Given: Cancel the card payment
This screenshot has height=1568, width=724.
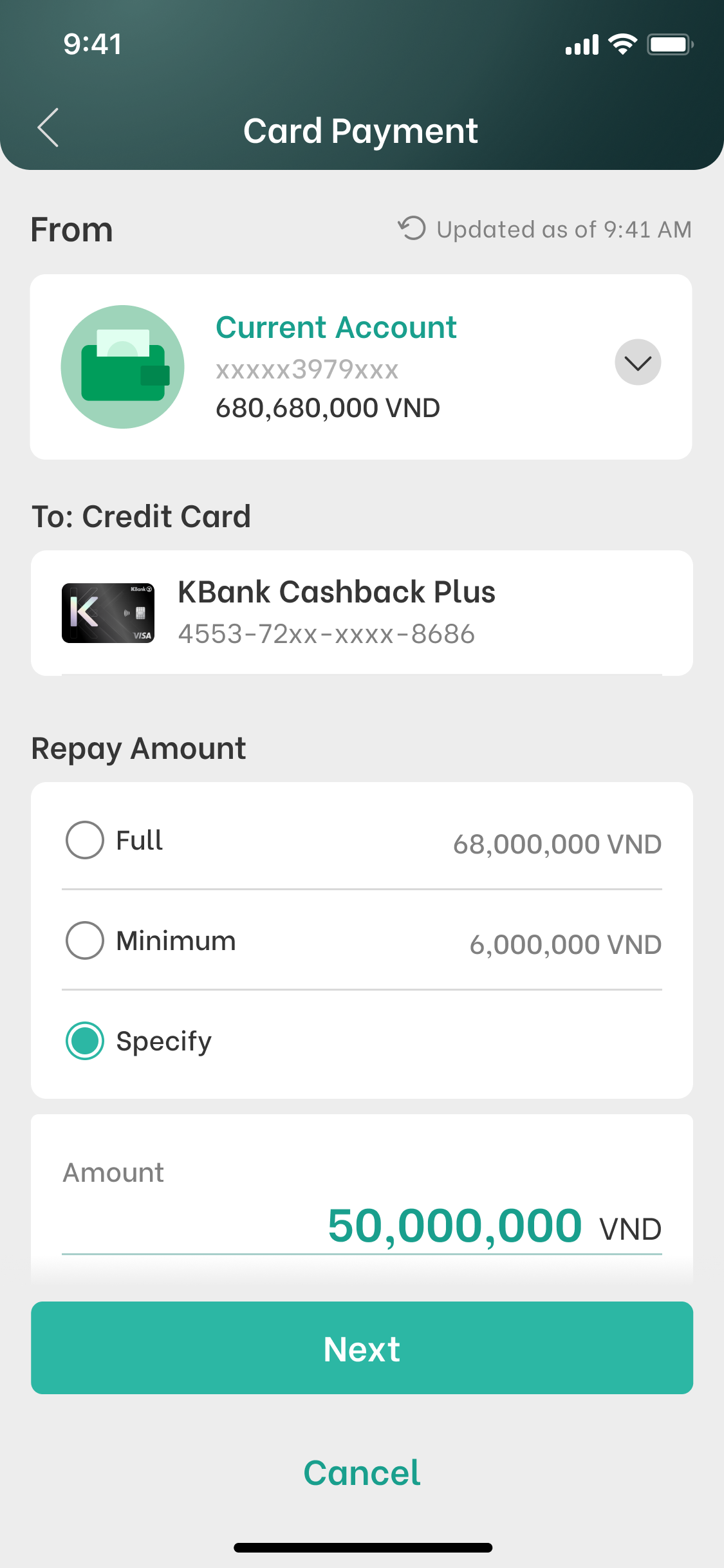Looking at the screenshot, I should (x=362, y=1473).
